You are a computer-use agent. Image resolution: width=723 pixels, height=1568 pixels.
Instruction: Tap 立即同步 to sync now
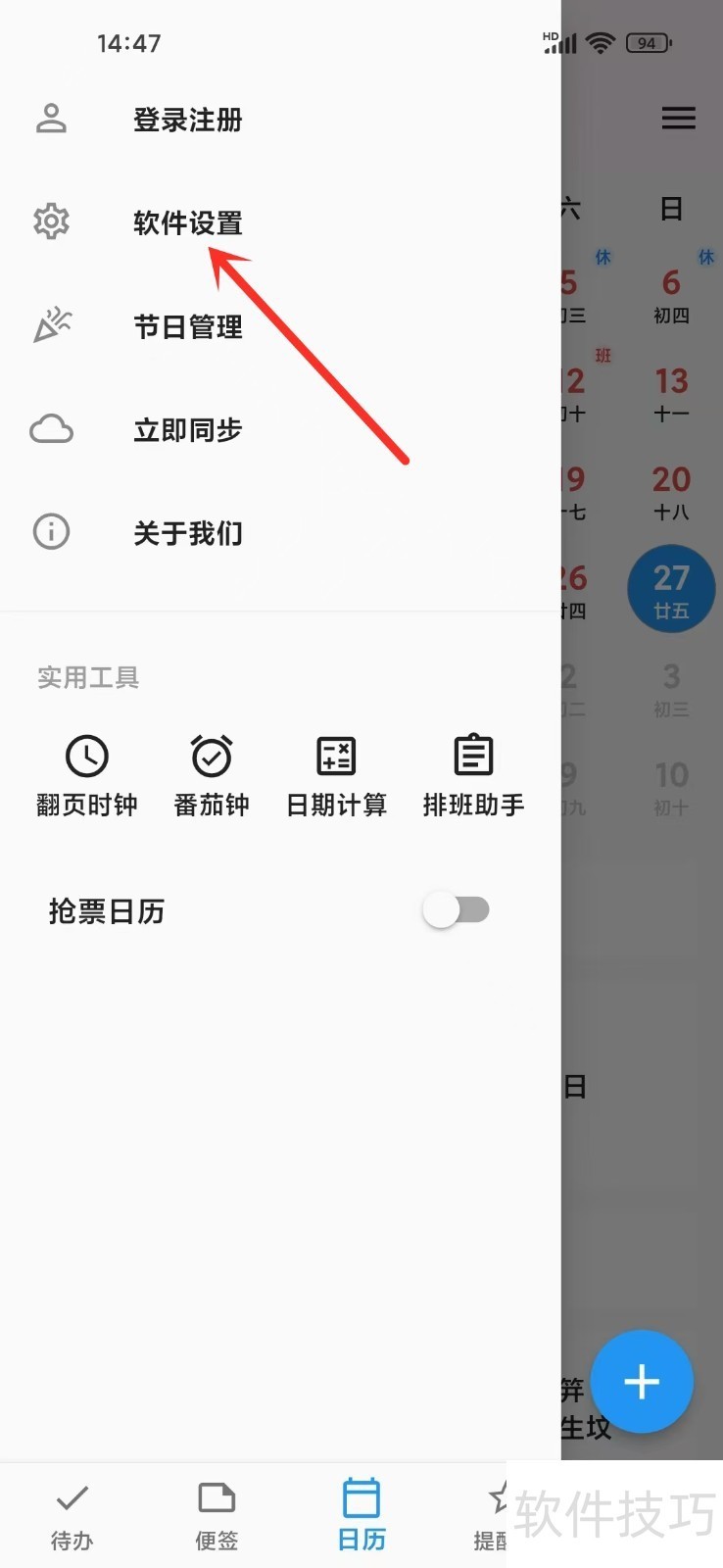[x=187, y=429]
